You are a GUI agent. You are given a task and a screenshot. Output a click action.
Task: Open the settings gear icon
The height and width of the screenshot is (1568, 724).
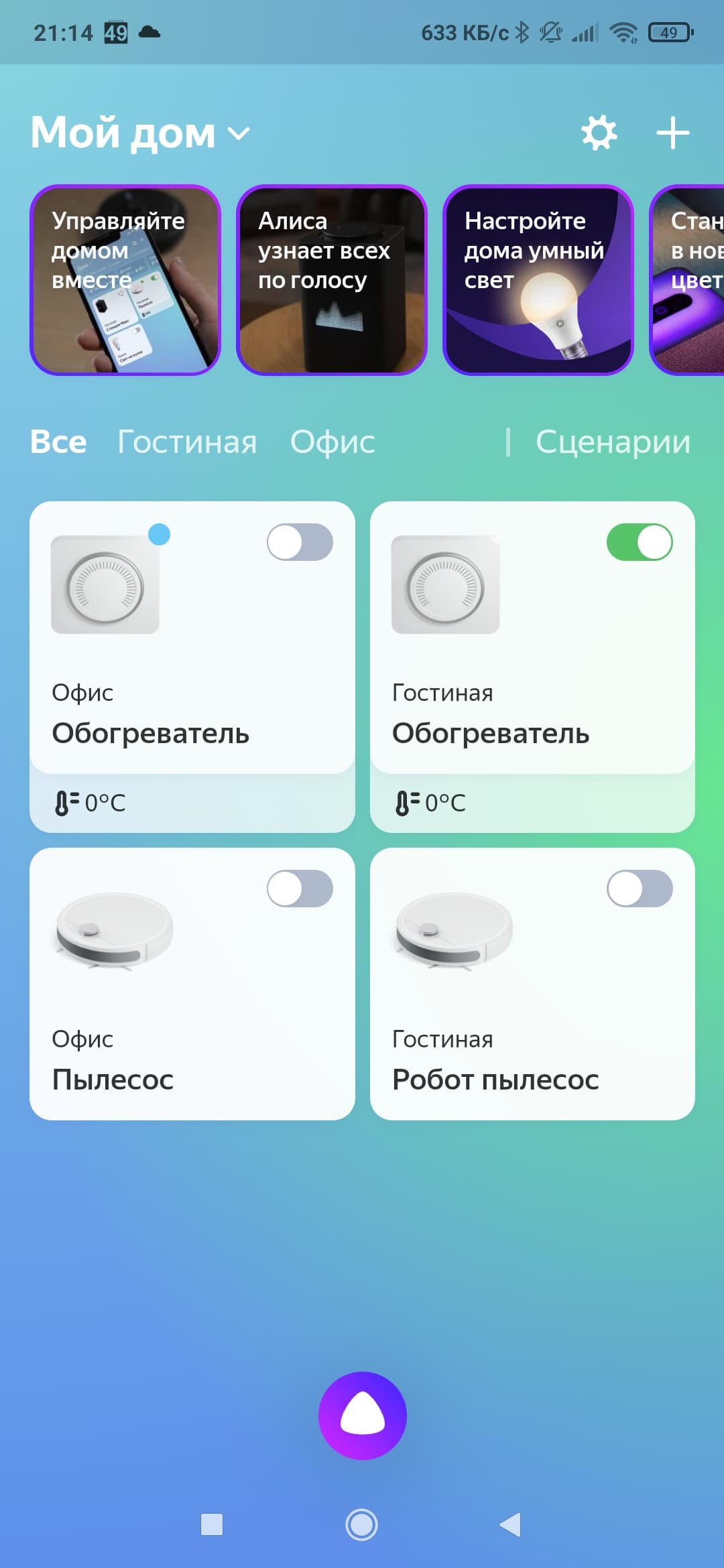599,133
